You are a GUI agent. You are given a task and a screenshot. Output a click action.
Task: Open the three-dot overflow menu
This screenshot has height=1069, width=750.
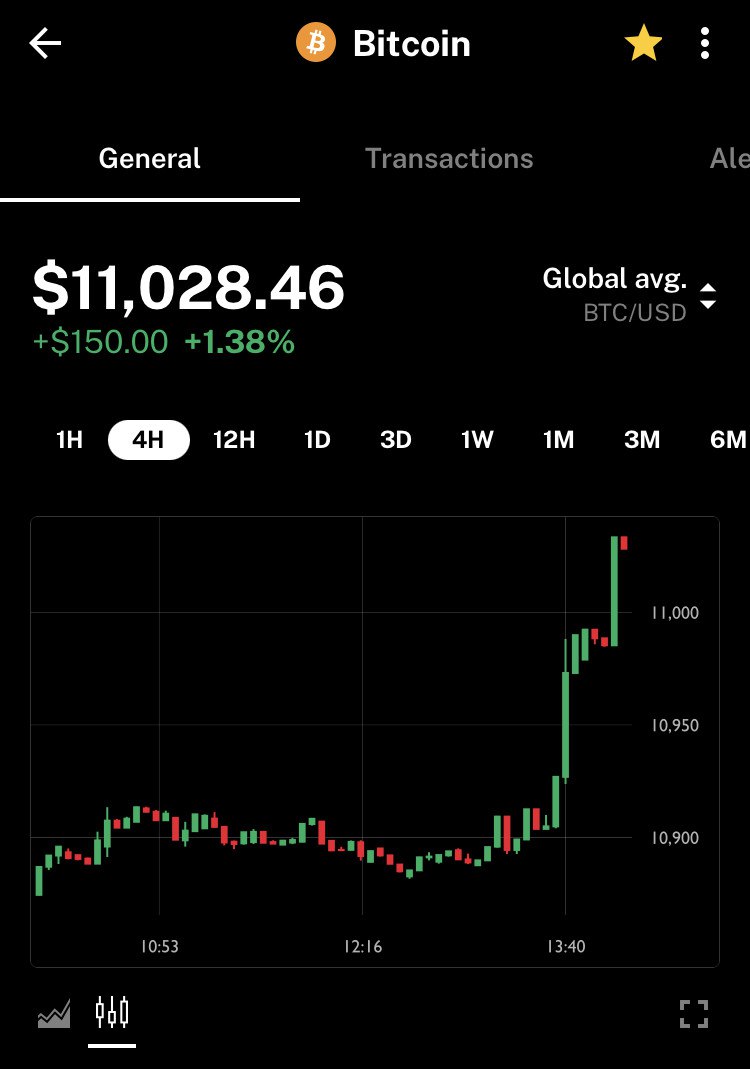tap(705, 43)
